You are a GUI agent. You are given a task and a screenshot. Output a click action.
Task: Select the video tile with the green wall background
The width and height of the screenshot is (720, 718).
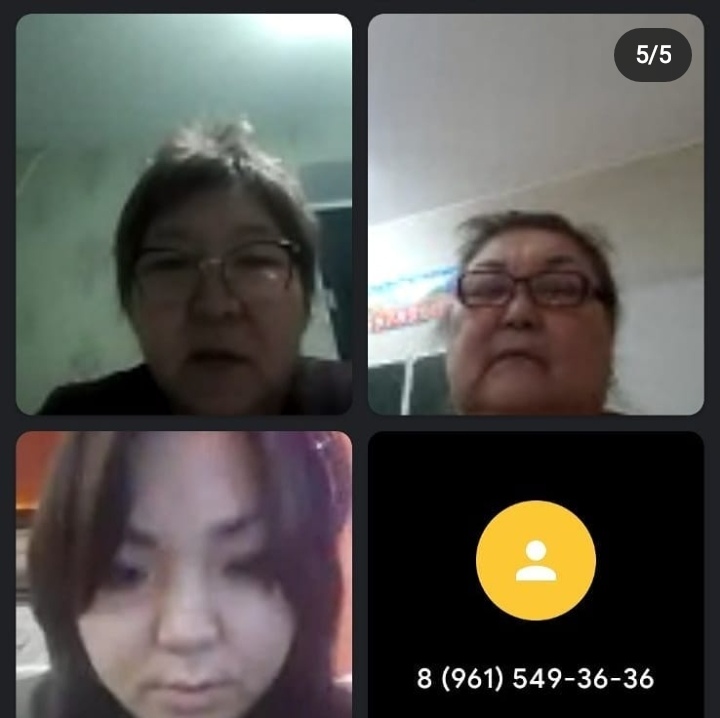[x=183, y=214]
